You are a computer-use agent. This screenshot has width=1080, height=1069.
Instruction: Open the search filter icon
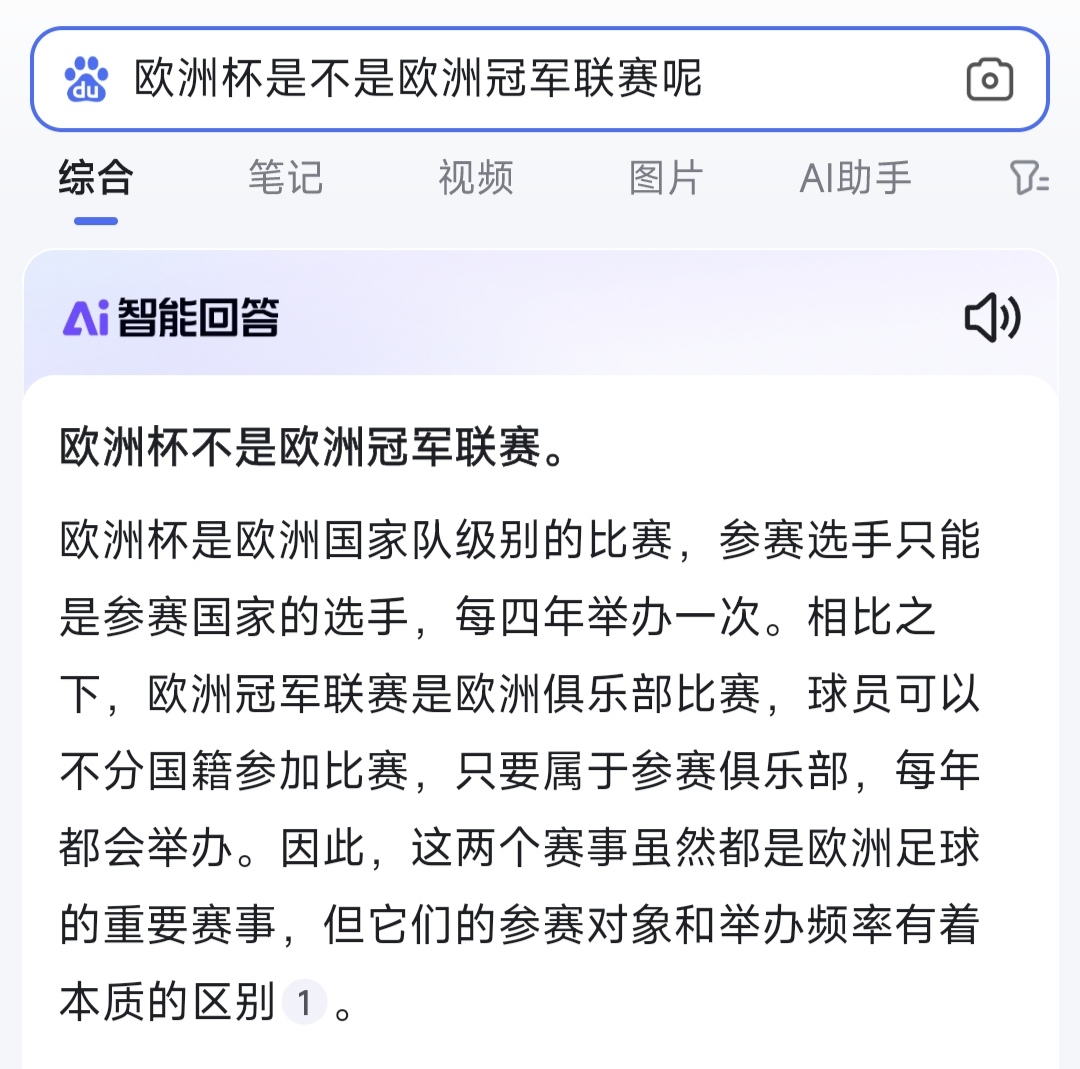(x=1028, y=179)
